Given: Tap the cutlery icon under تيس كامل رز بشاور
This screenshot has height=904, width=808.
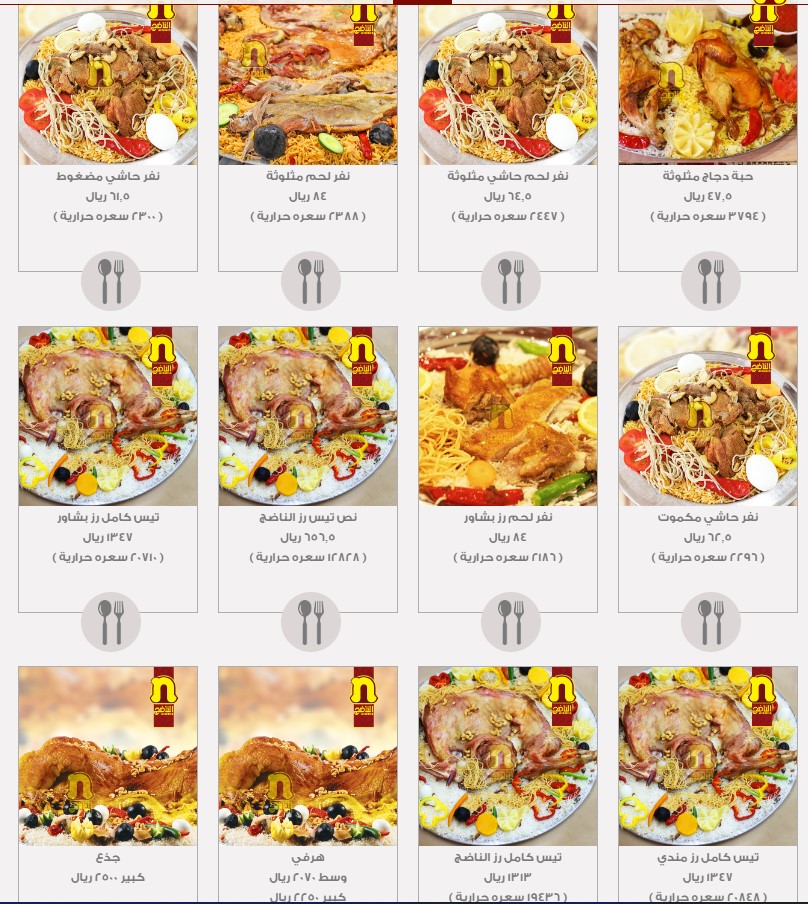Looking at the screenshot, I should point(110,621).
